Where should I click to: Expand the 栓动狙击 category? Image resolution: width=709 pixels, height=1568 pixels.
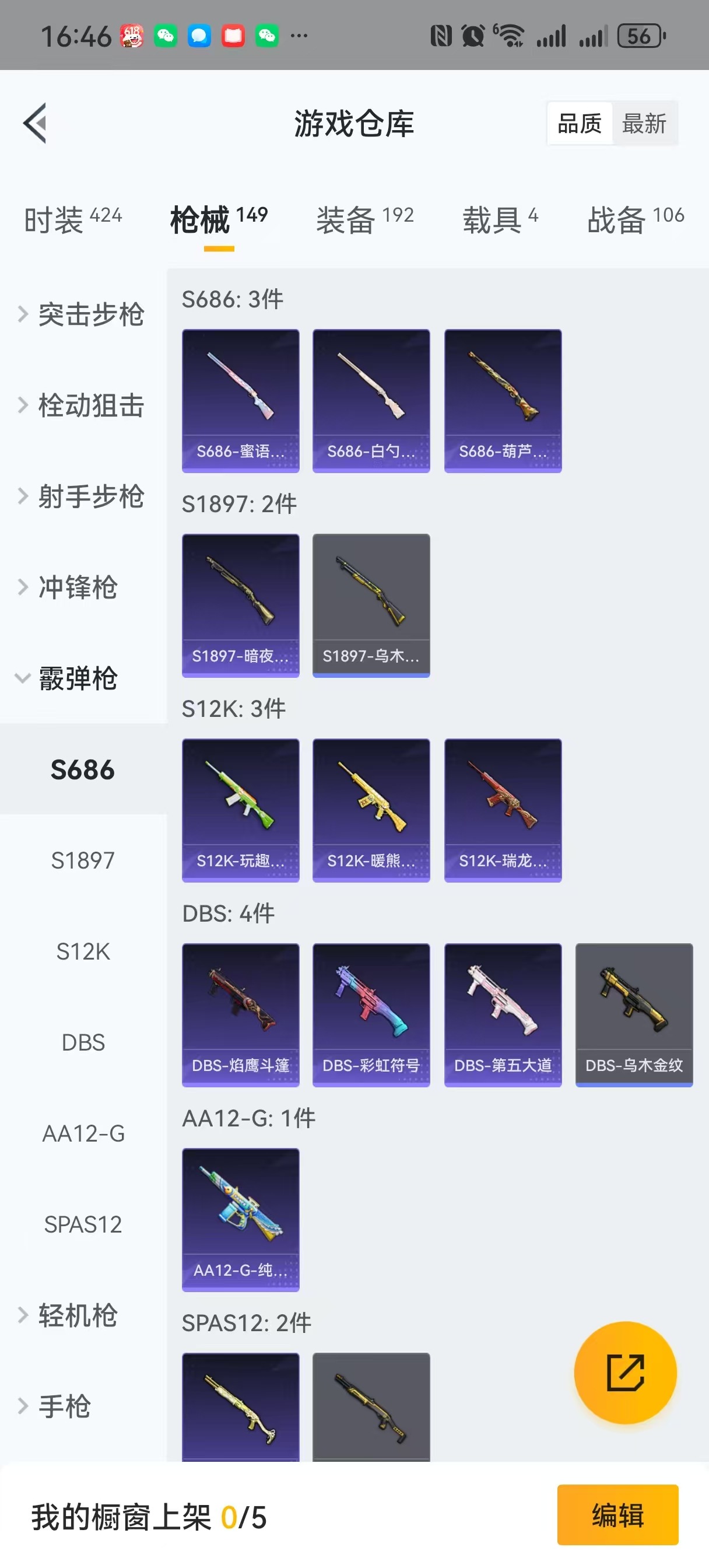click(82, 405)
